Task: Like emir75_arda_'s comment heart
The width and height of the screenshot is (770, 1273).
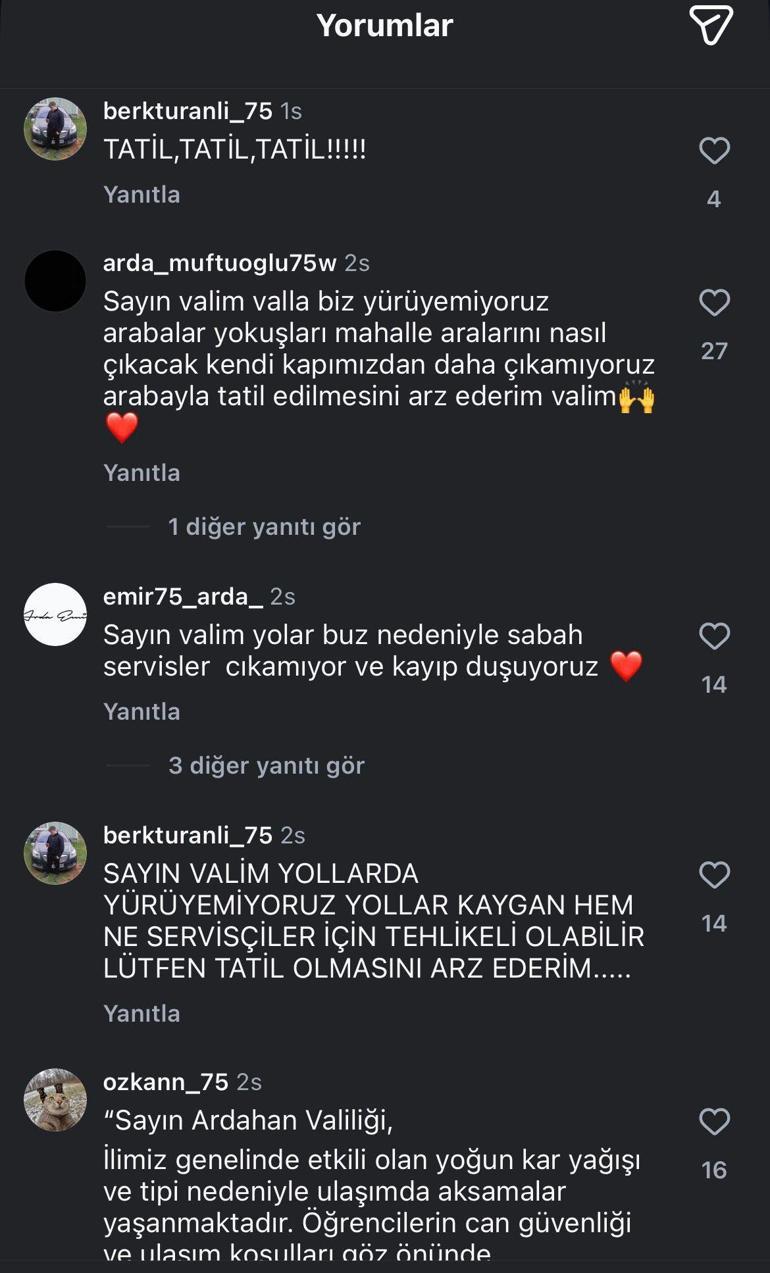Action: point(713,636)
